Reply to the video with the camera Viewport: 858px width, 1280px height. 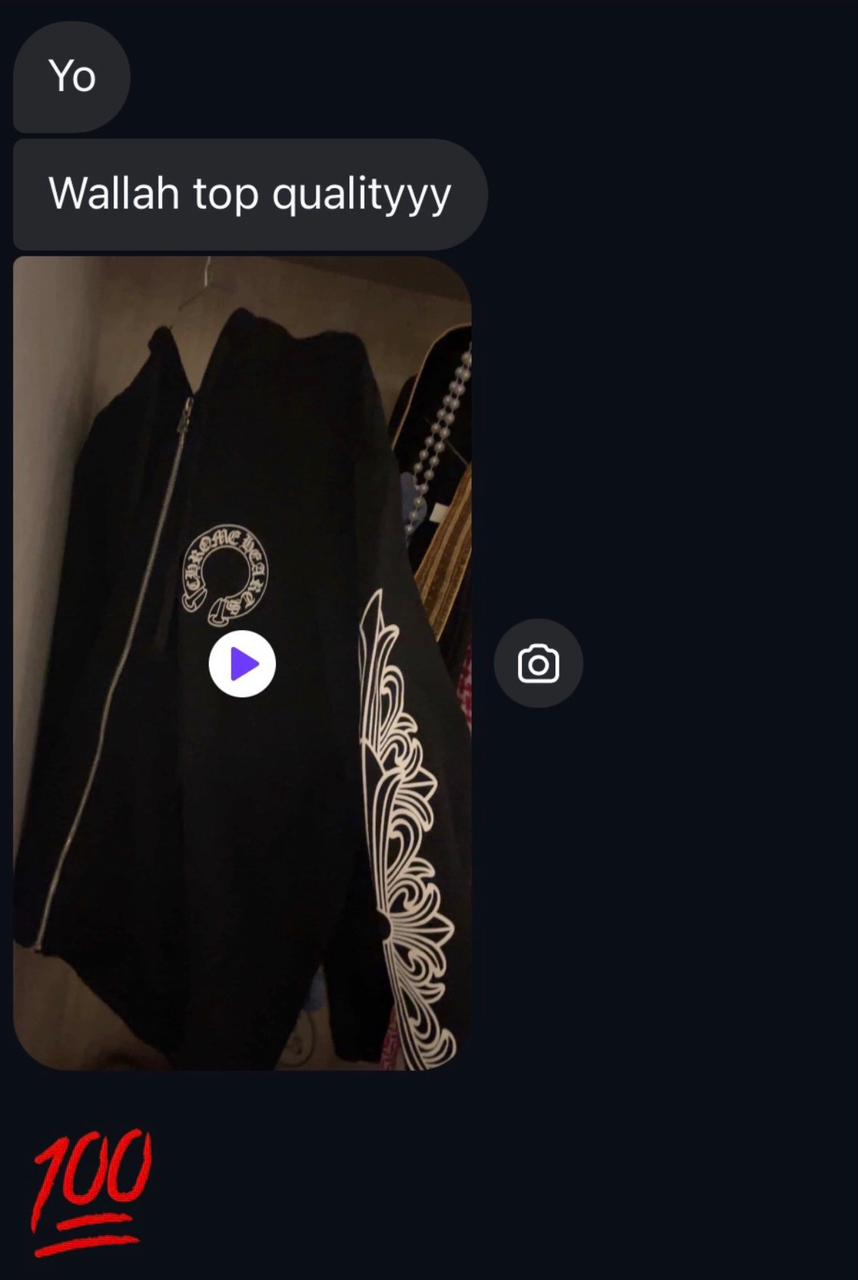[538, 664]
